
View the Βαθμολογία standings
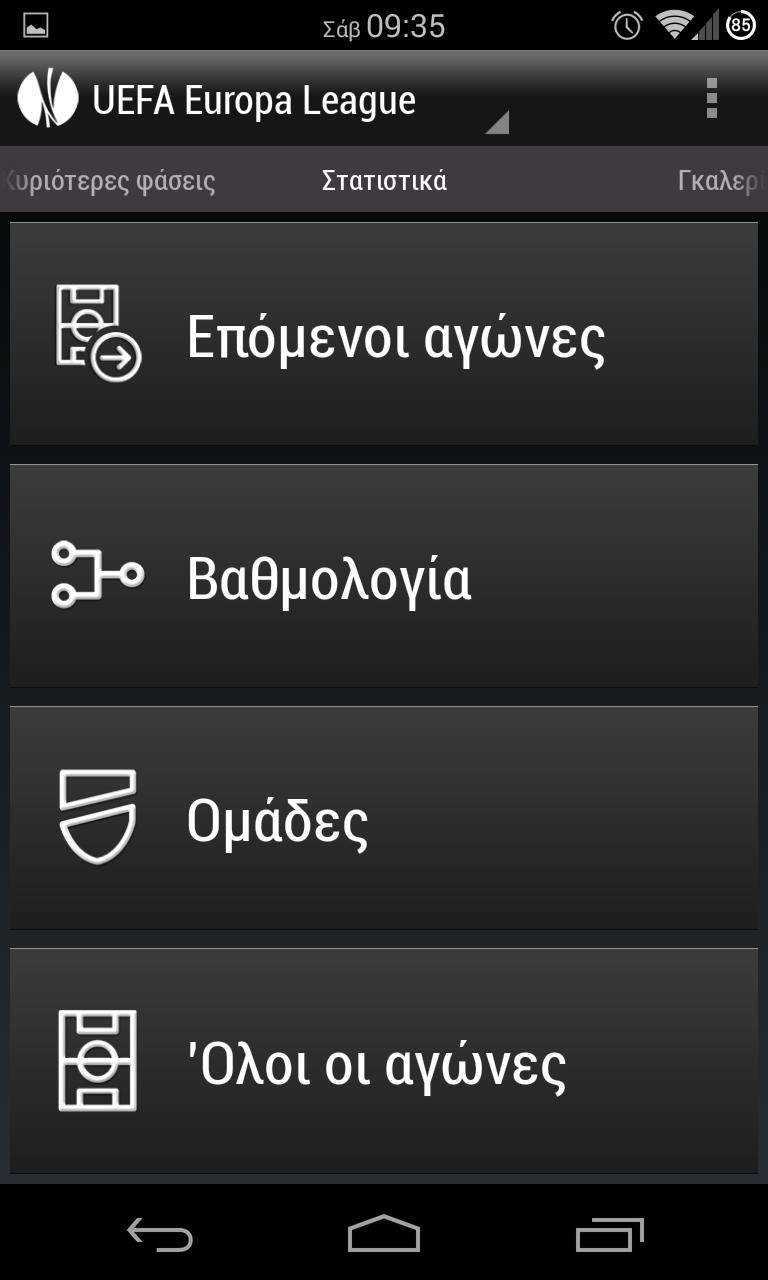tap(384, 576)
